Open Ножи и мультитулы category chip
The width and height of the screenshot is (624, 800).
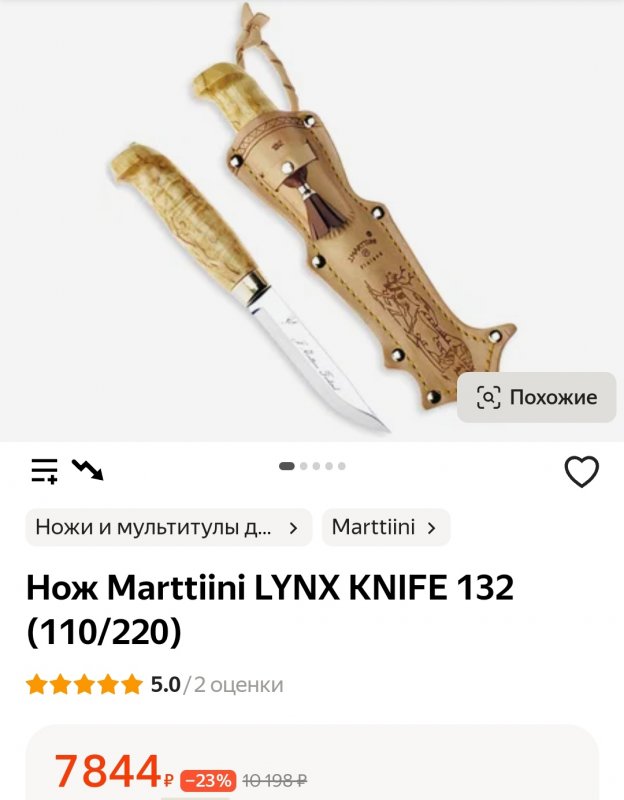coord(168,527)
